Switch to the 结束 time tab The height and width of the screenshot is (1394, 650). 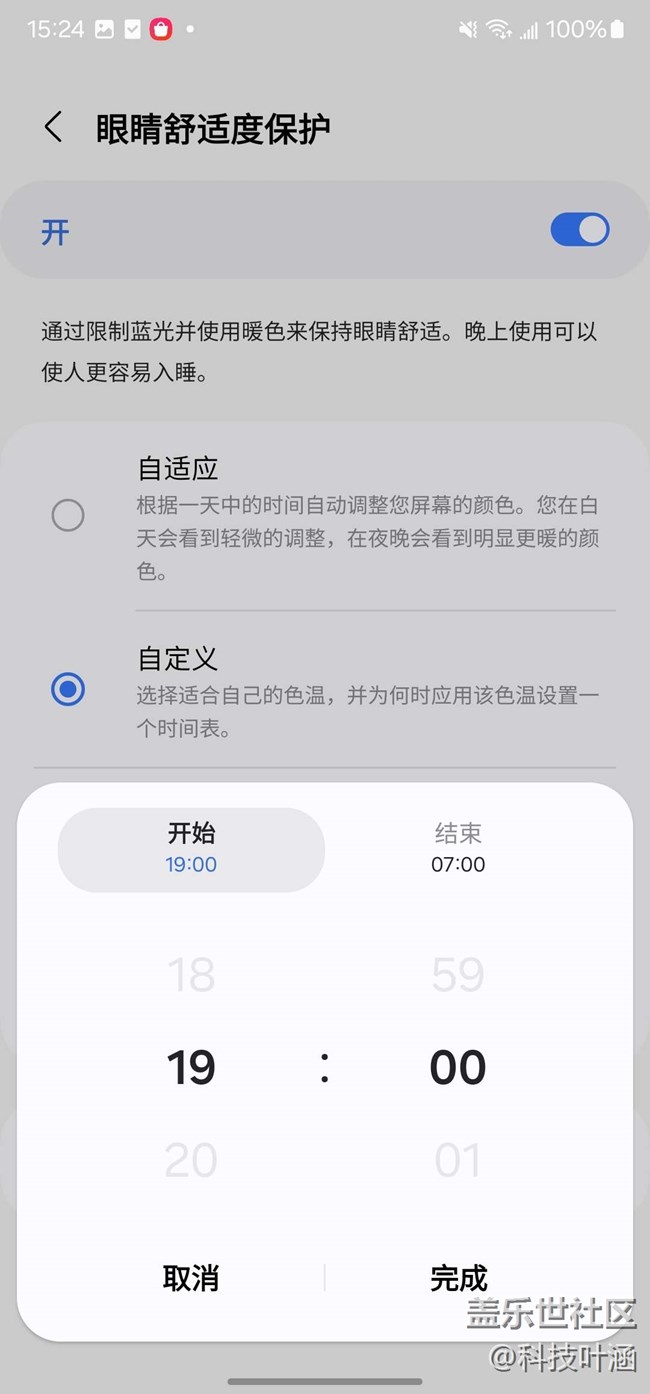point(458,849)
